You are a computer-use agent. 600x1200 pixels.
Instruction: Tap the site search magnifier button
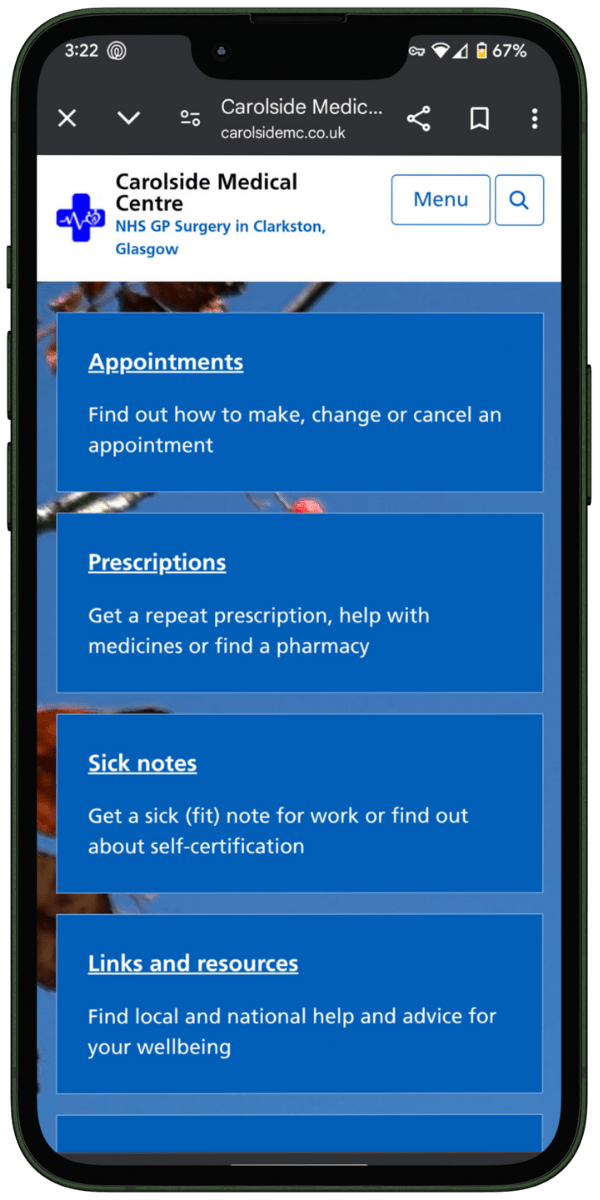[519, 199]
